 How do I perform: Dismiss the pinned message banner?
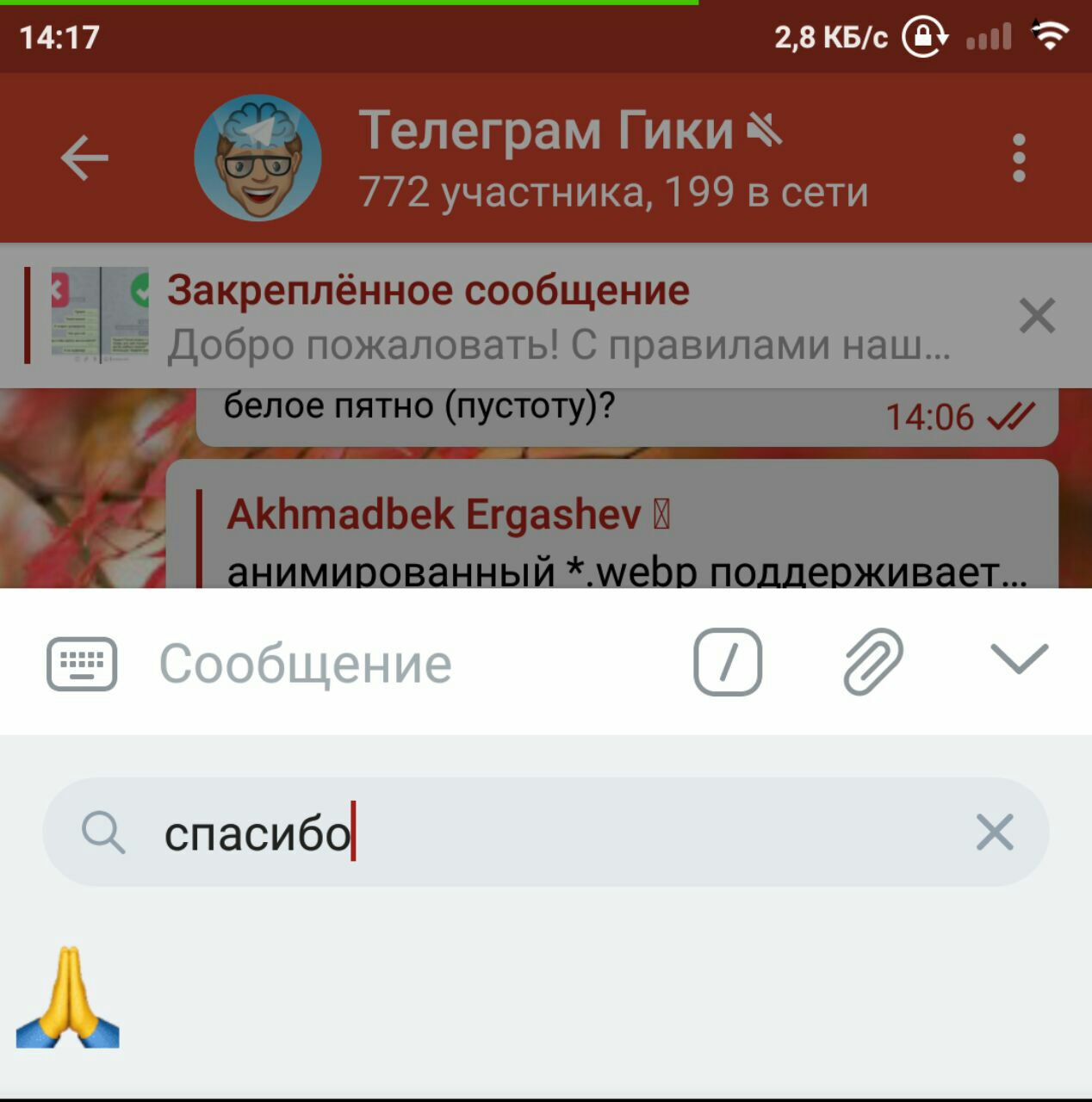click(x=1037, y=316)
